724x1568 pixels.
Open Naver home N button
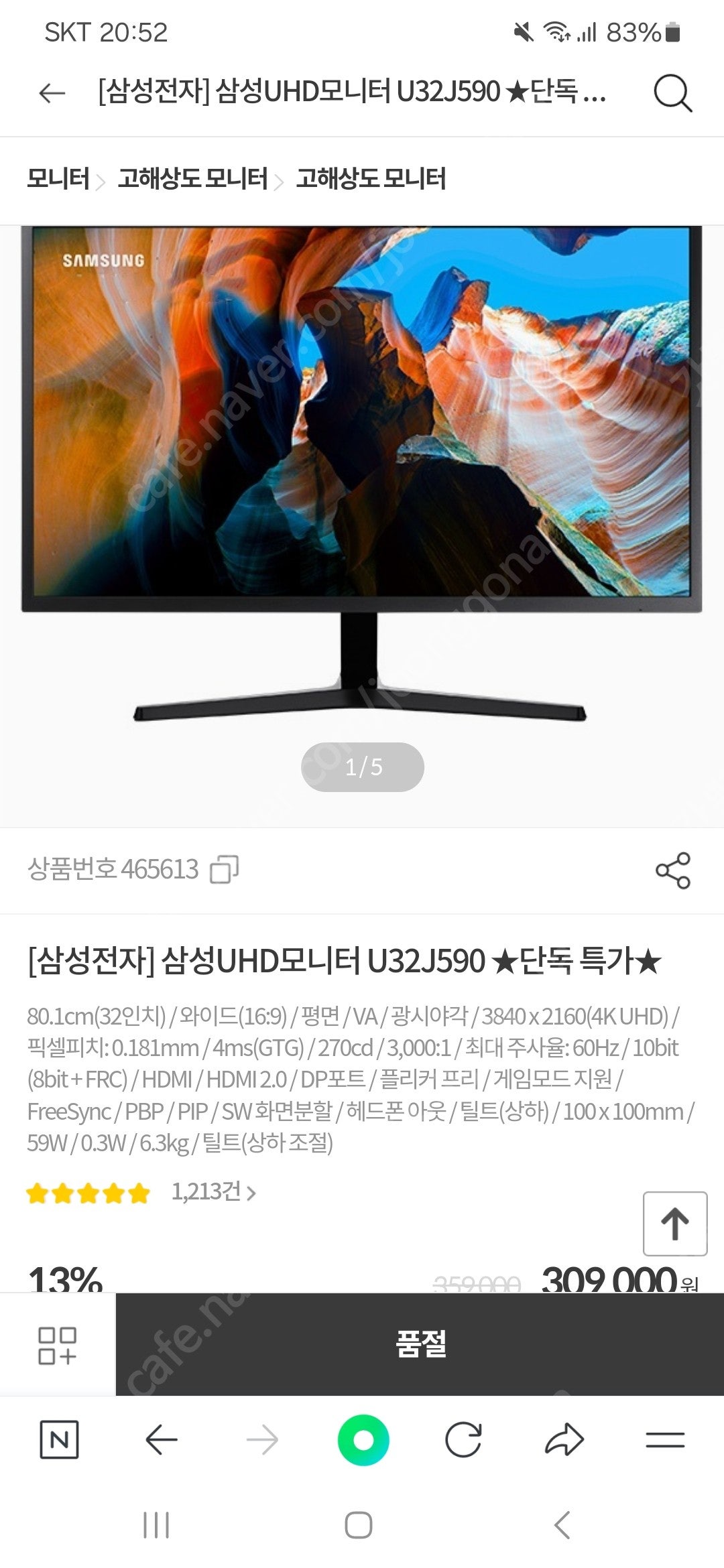pyautogui.click(x=59, y=1439)
